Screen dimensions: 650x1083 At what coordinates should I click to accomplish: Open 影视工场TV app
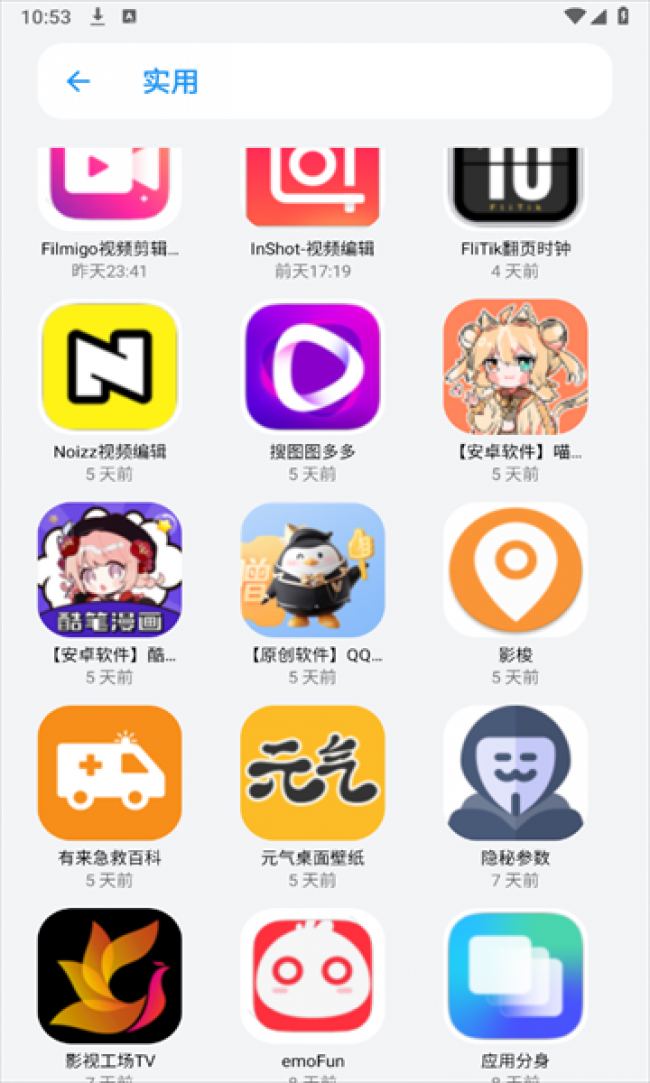[x=110, y=975]
